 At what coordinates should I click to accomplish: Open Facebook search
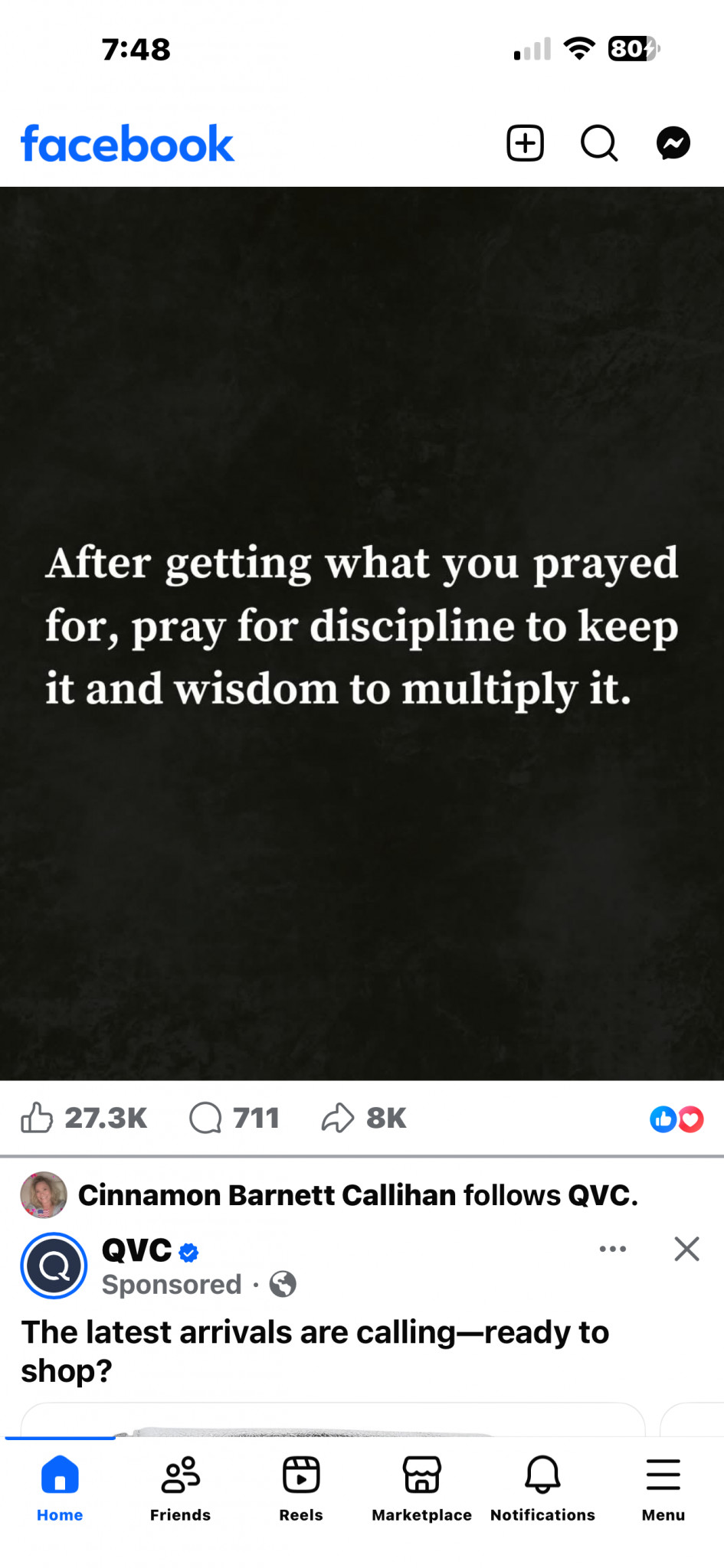[598, 143]
